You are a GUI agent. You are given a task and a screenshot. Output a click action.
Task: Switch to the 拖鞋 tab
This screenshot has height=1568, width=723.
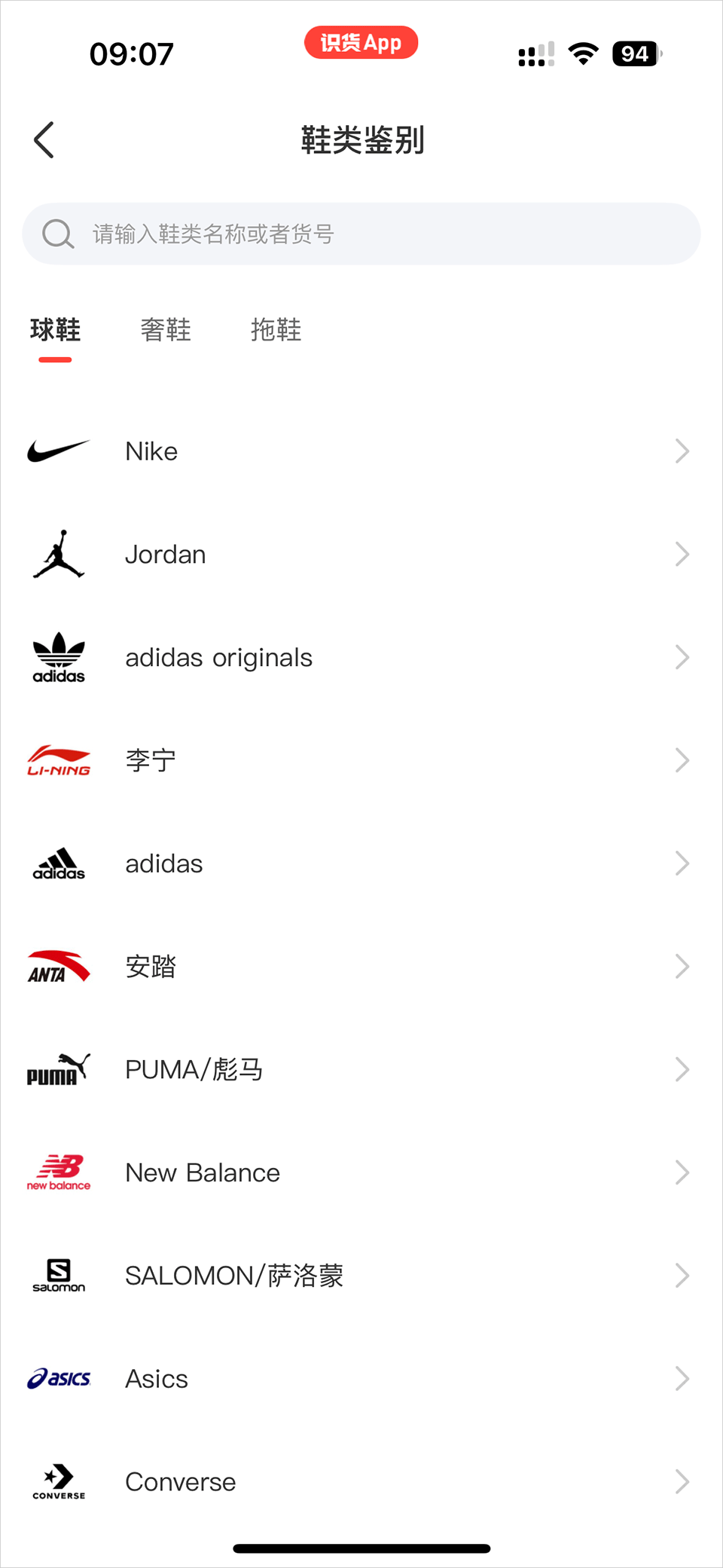276,330
